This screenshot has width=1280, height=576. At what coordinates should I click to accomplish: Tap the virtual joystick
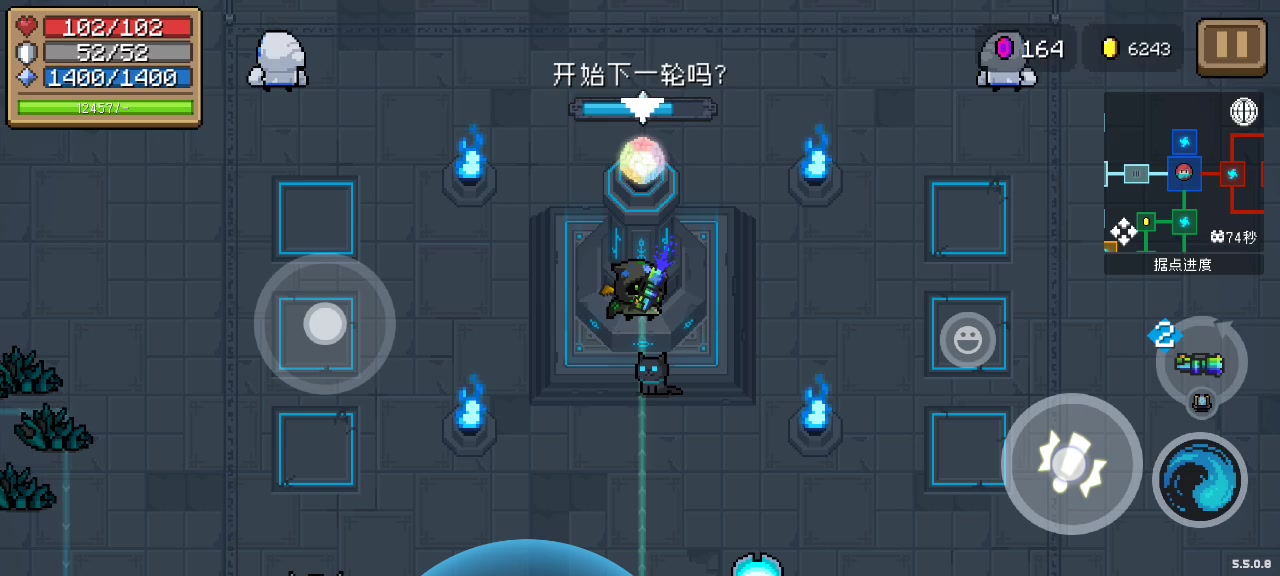(x=324, y=324)
